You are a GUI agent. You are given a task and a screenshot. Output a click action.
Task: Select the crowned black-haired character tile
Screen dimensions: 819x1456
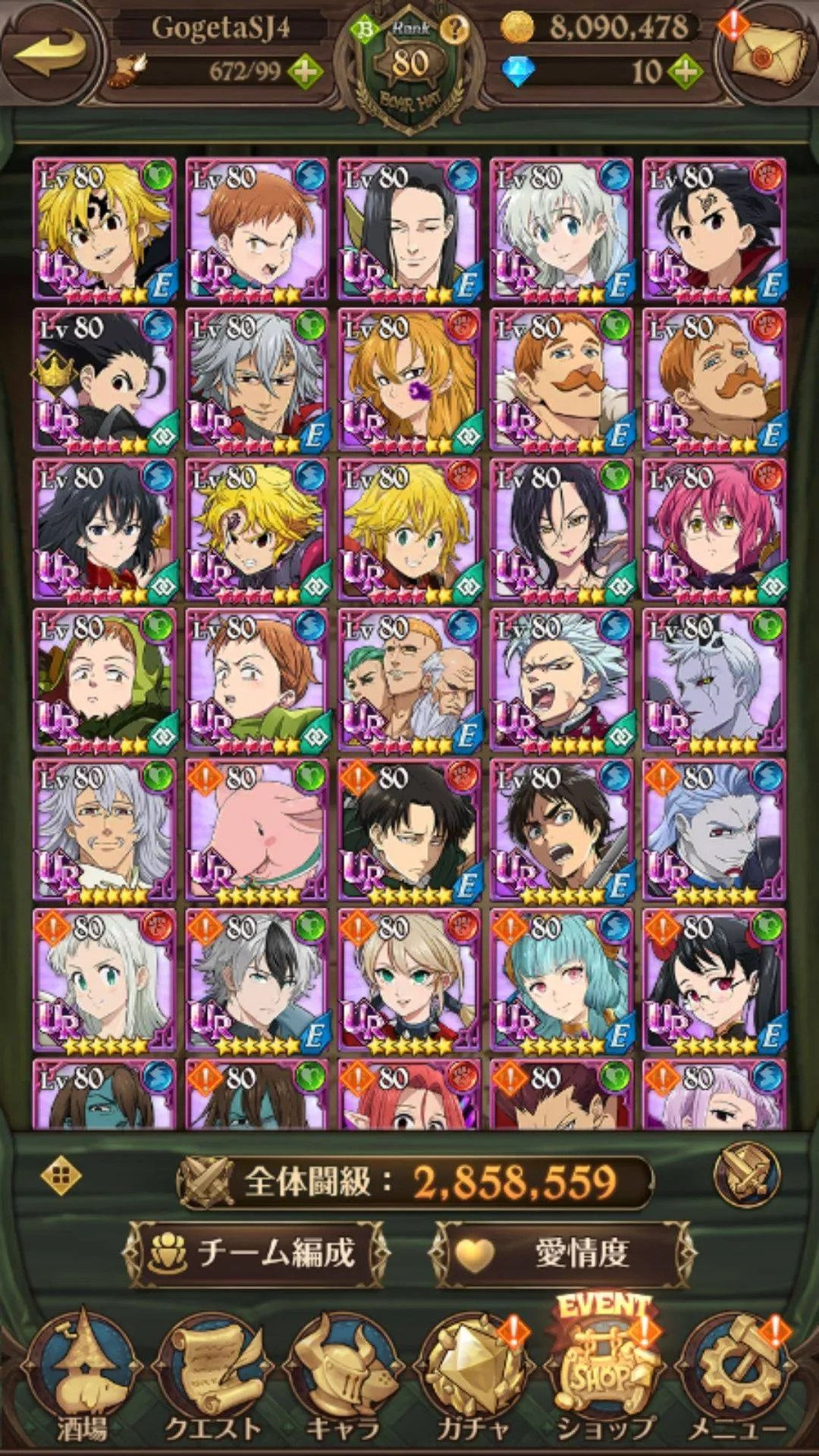[x=105, y=379]
